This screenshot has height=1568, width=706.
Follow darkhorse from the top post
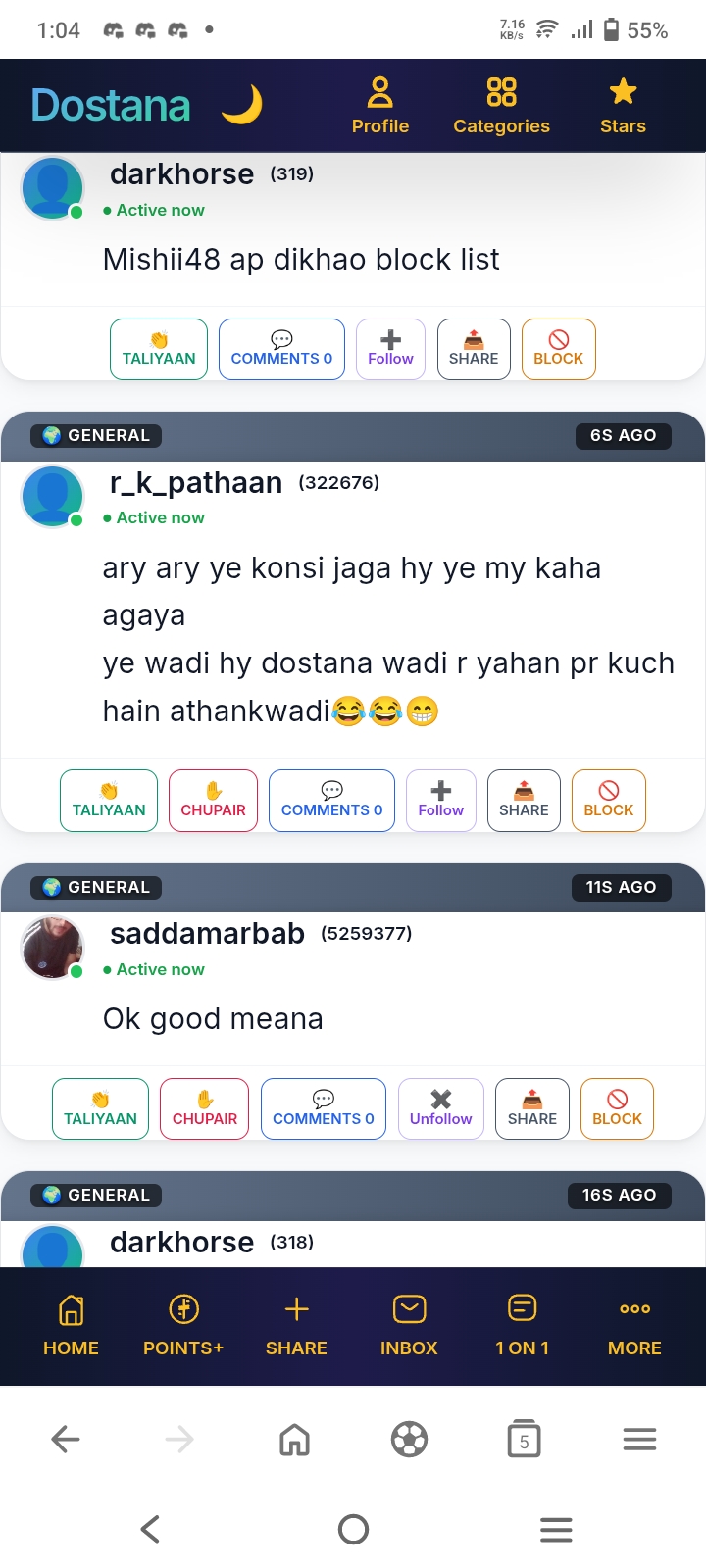[x=390, y=349]
